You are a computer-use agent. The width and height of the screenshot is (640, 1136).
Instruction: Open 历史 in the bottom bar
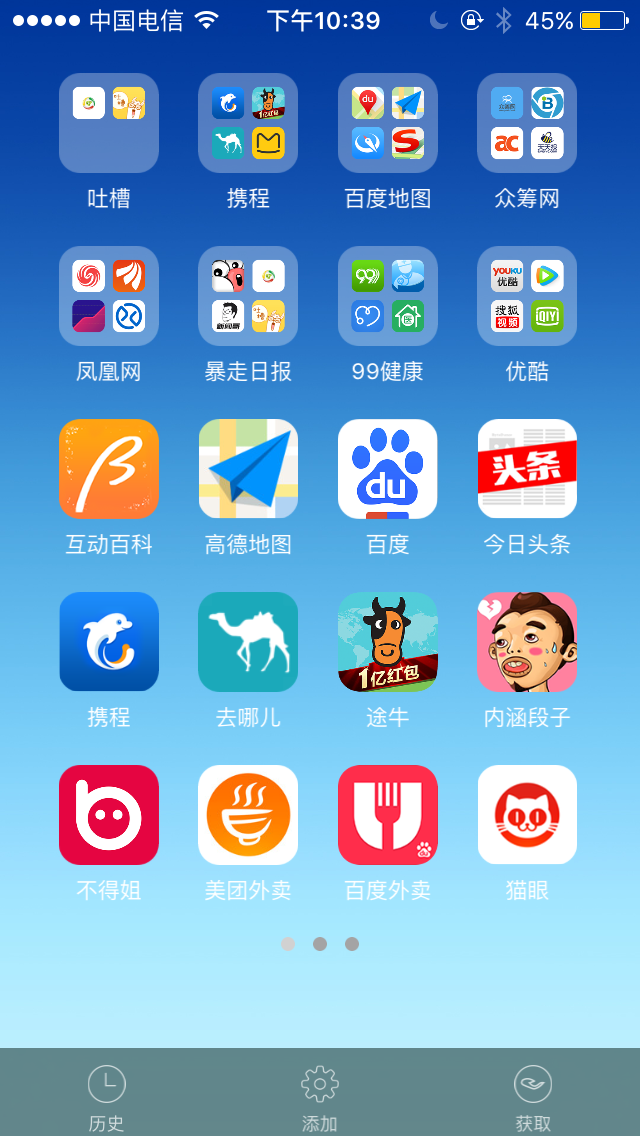(x=106, y=1096)
